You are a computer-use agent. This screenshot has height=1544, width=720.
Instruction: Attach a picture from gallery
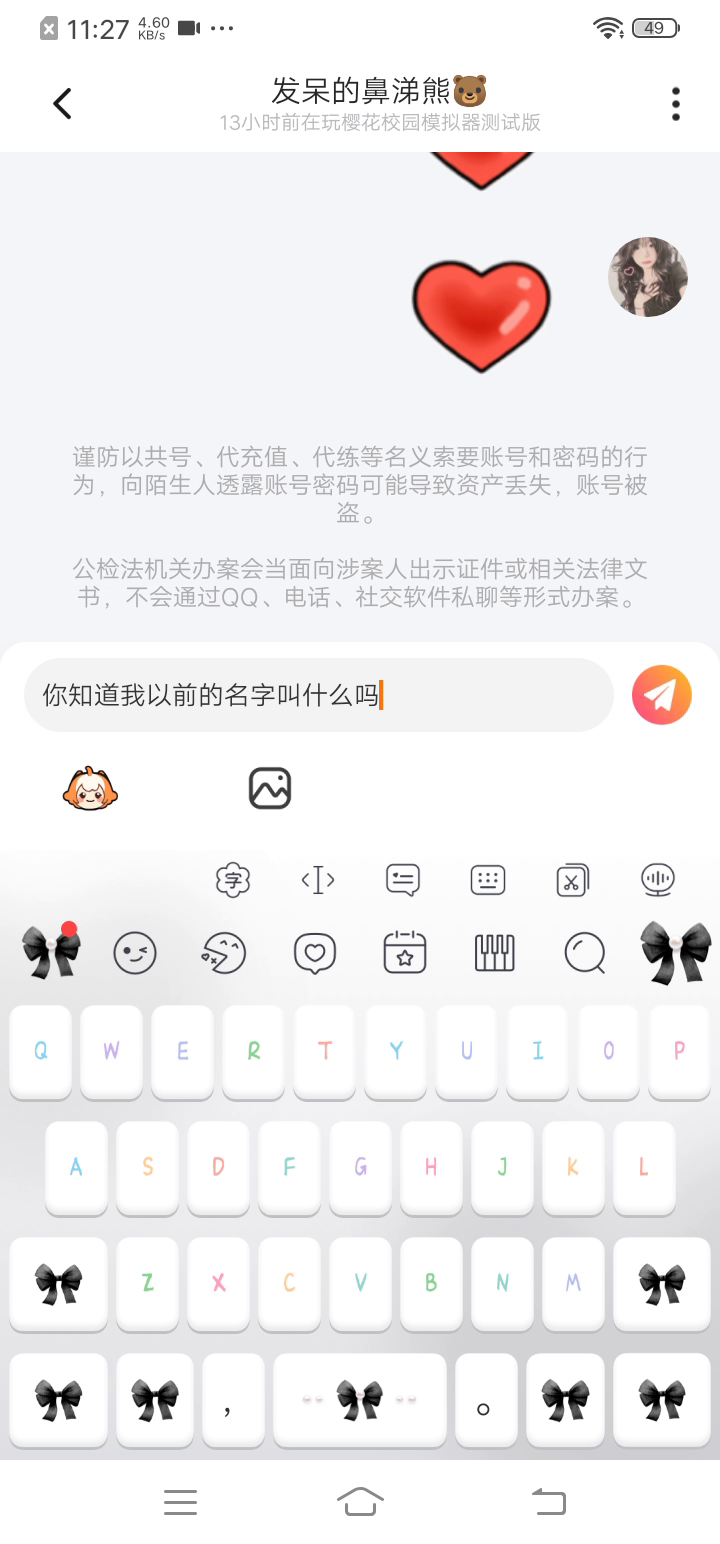pyautogui.click(x=269, y=789)
